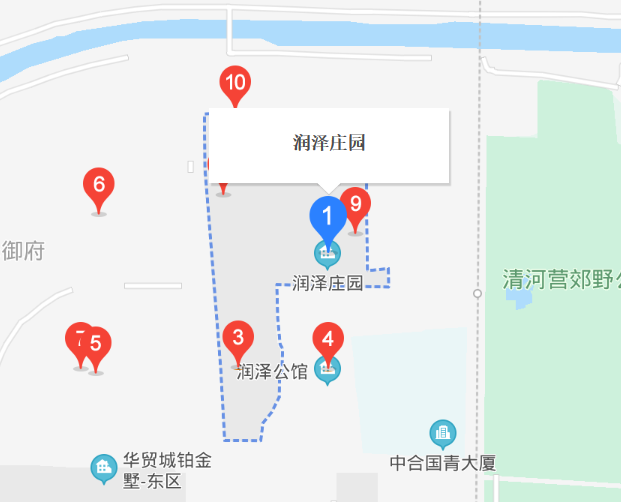Viewport: 621px width, 502px height.
Task: Open red marker number 10
Action: tap(235, 85)
